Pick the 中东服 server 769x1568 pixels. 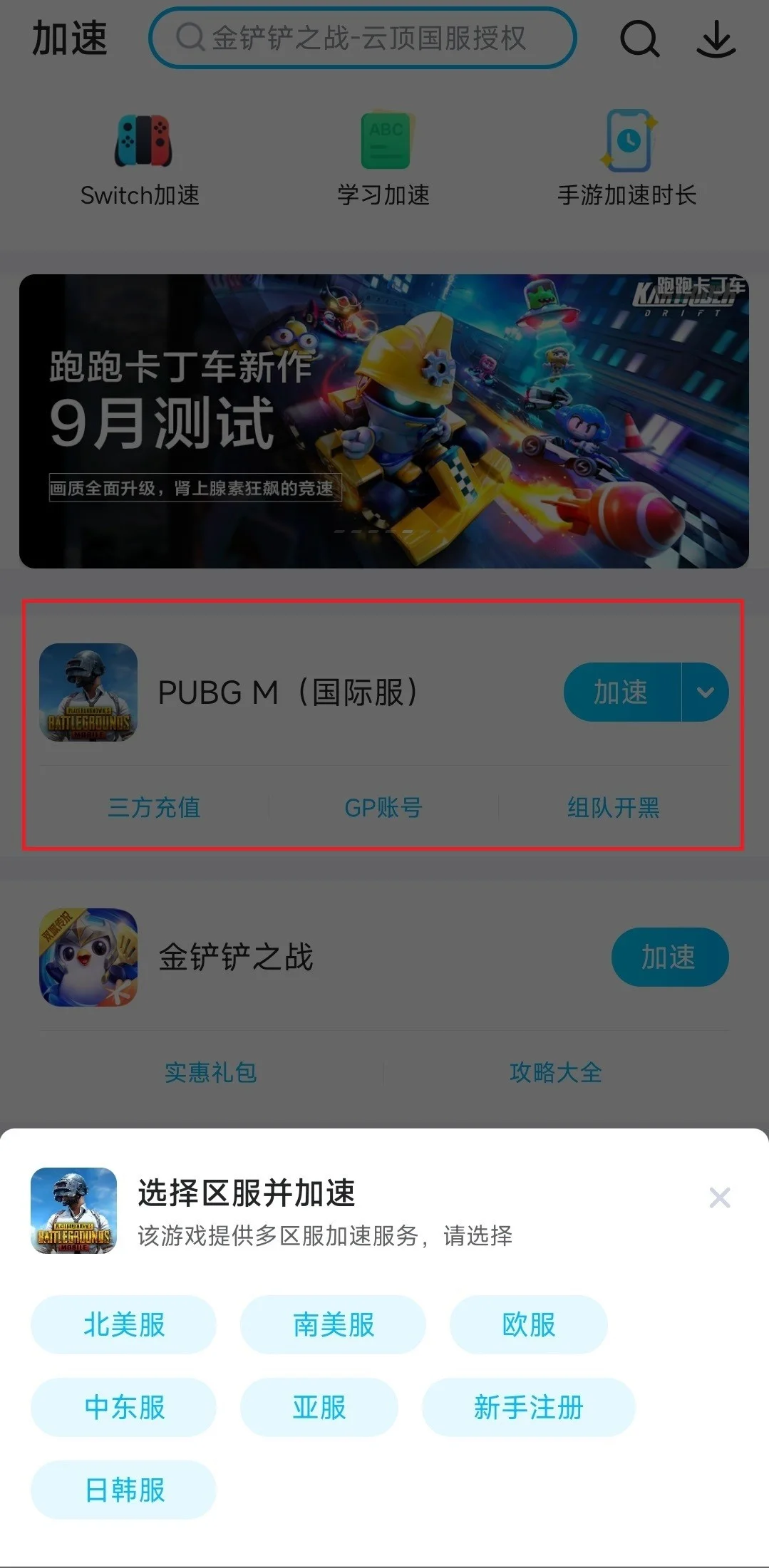123,1407
